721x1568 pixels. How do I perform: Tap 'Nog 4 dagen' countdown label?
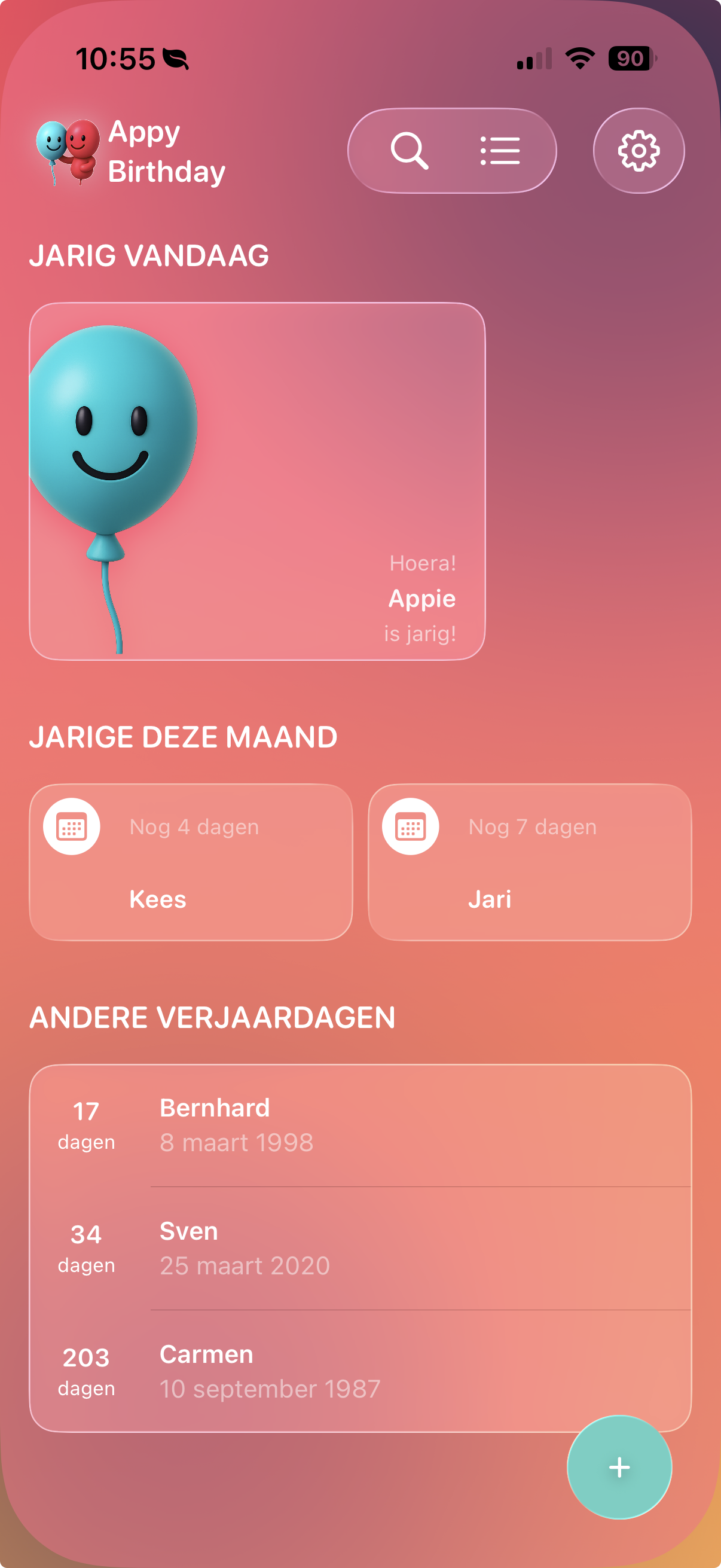tap(195, 826)
